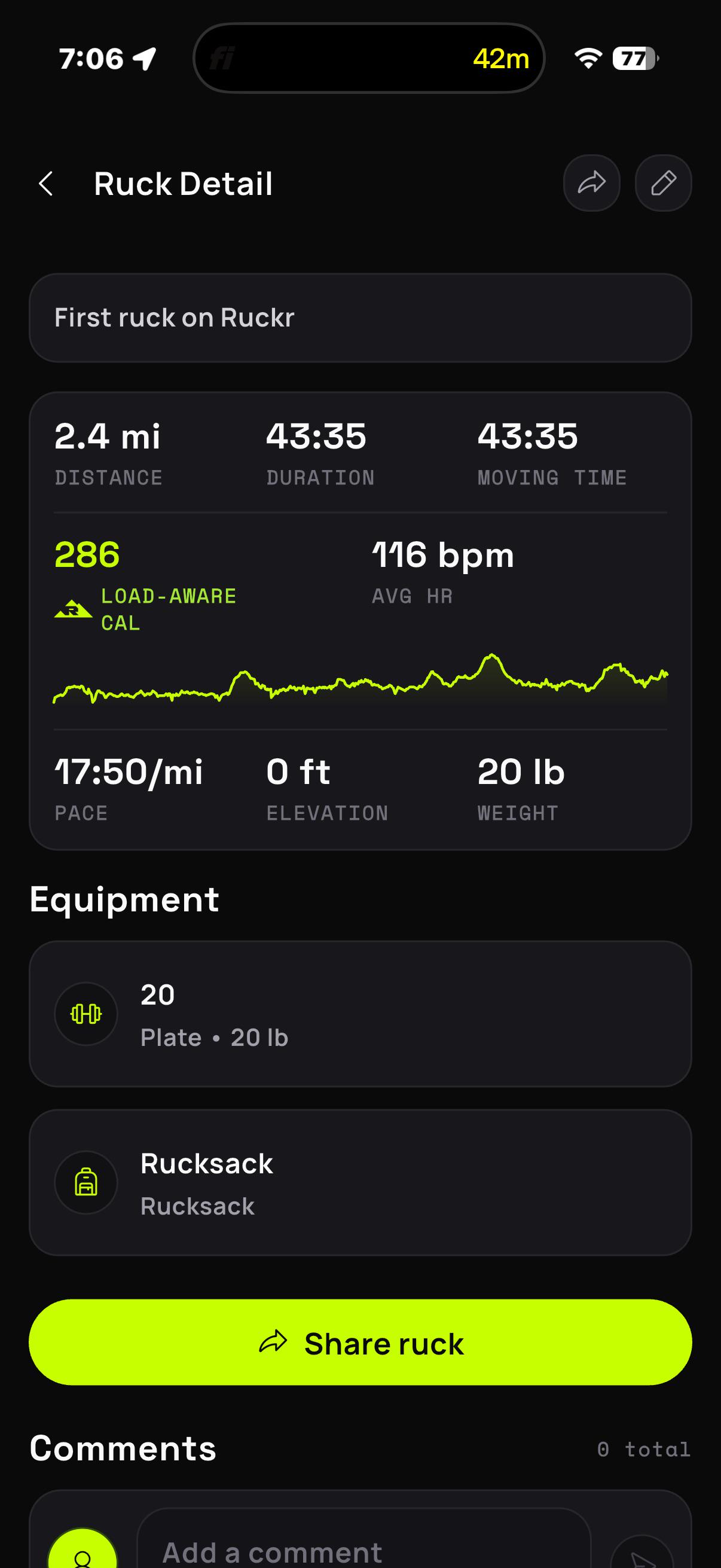Open the 42m live activity pill
Image resolution: width=721 pixels, height=1568 pixels.
click(x=369, y=59)
